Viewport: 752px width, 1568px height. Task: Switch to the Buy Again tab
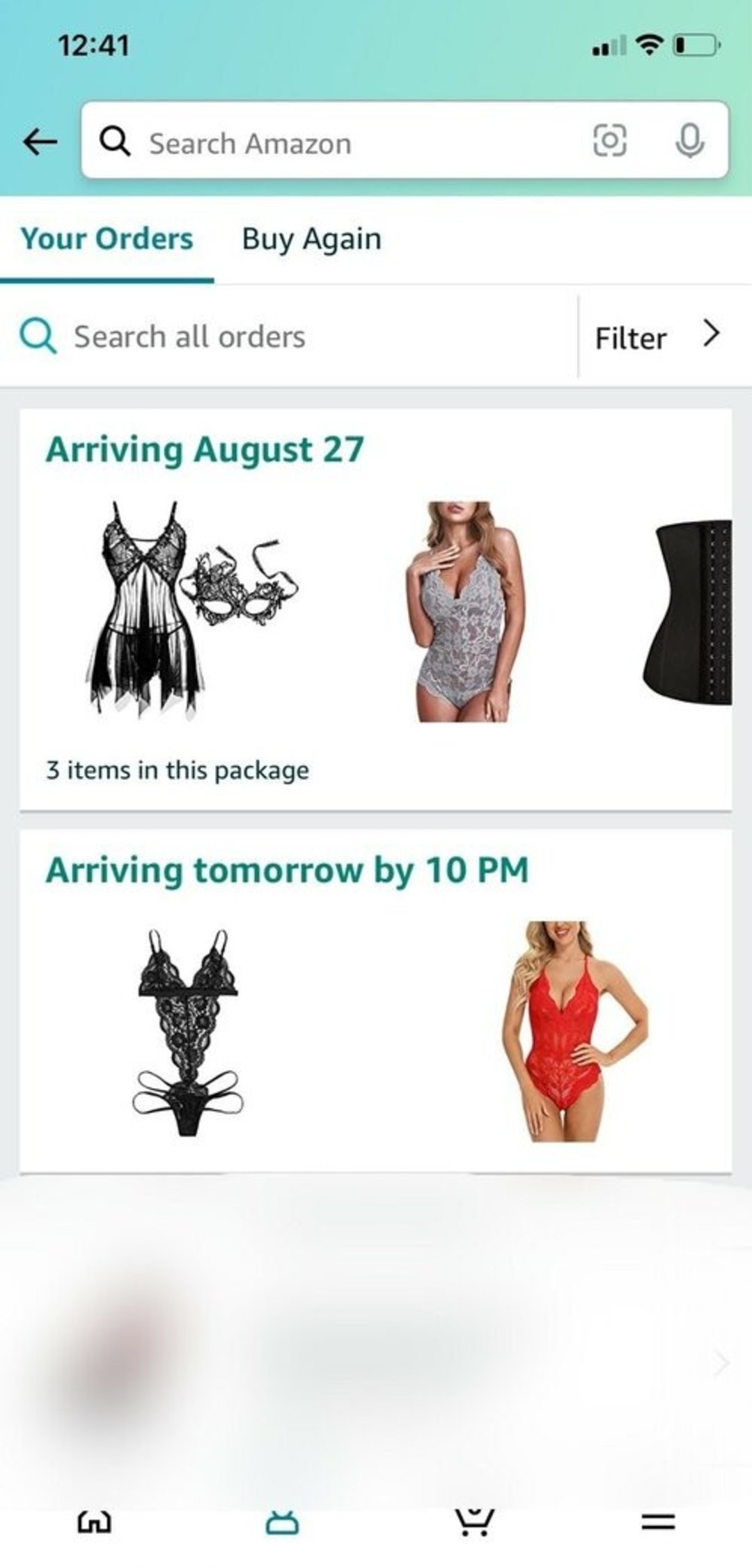point(311,239)
